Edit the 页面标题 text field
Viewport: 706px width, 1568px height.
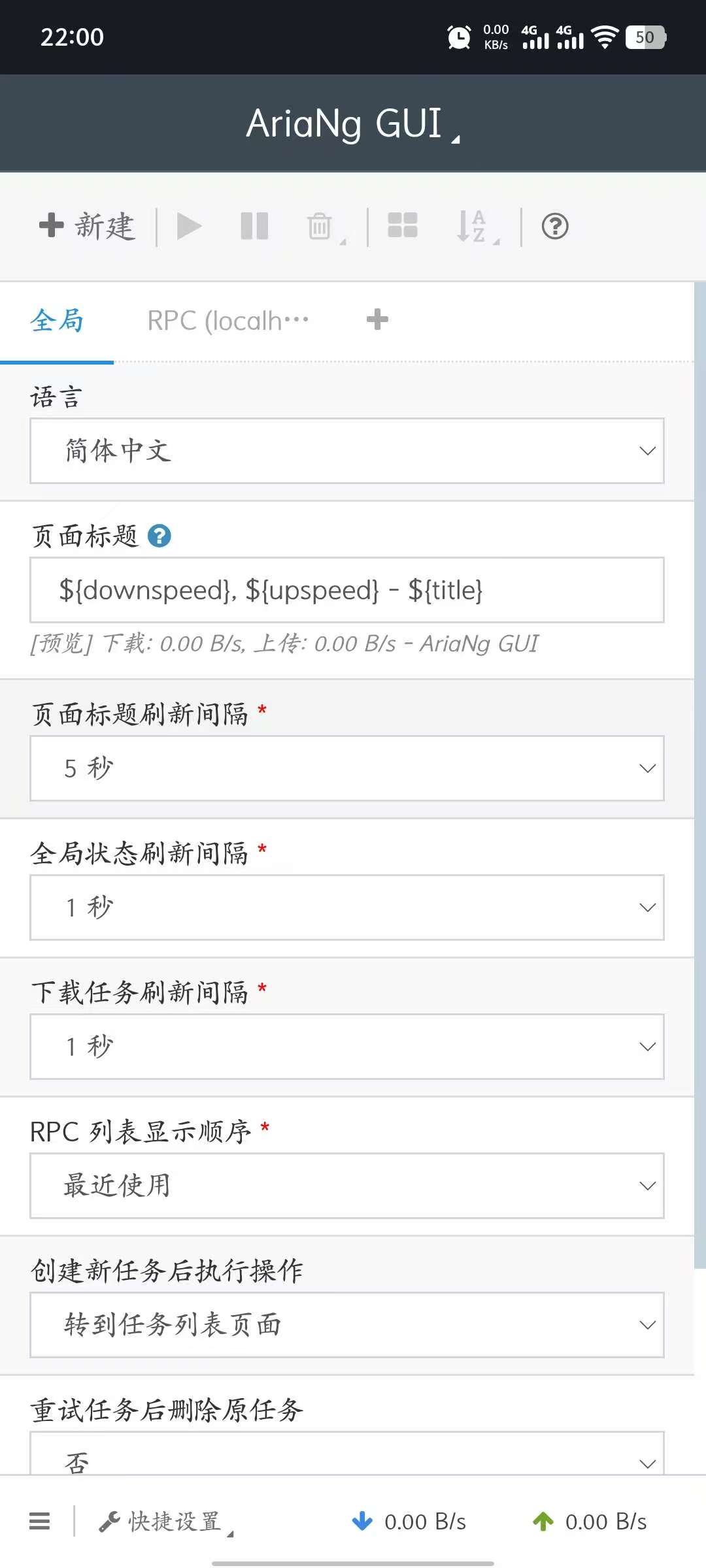pos(346,590)
